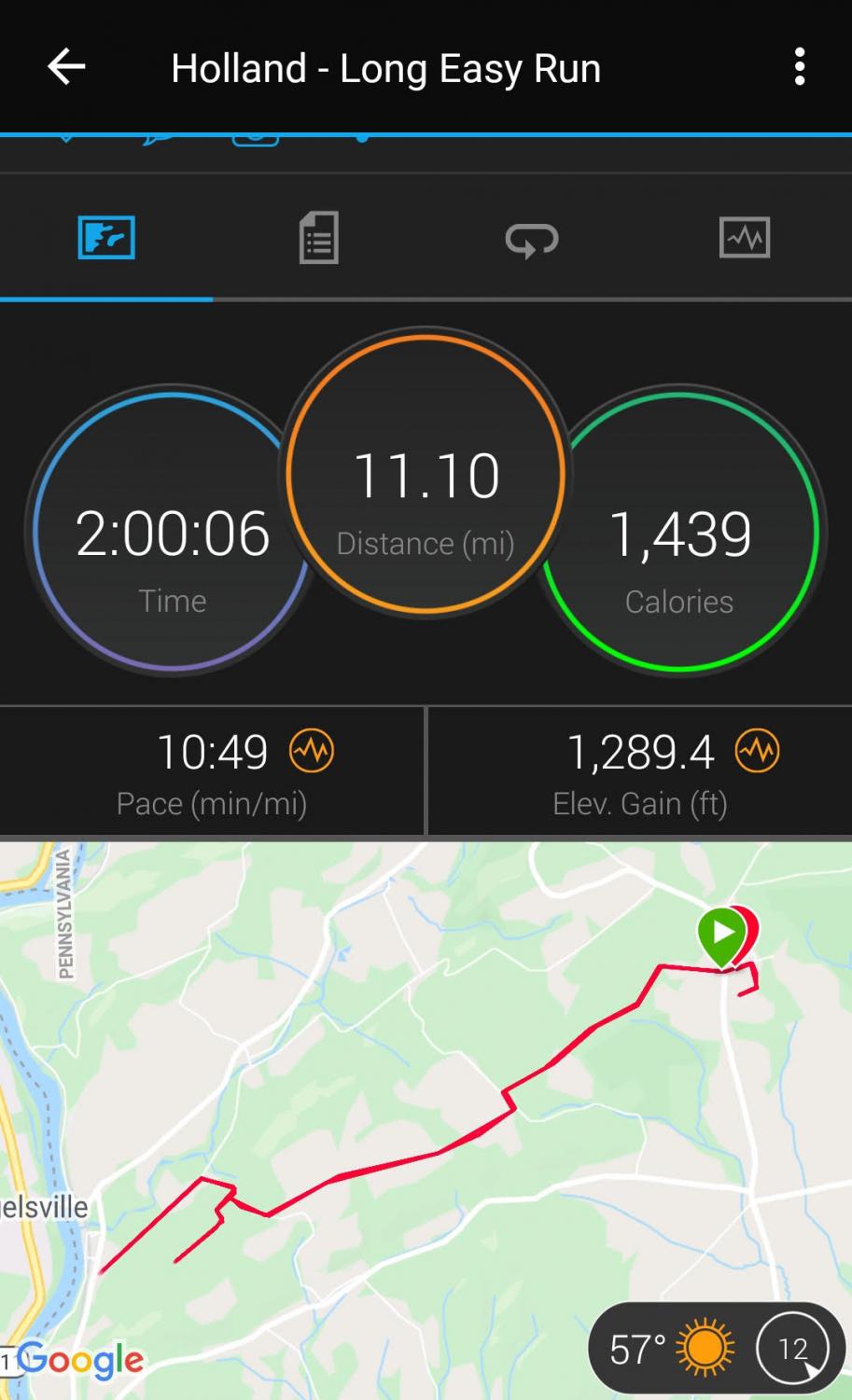The image size is (852, 1400).
Task: Select the overview summary tab
Action: (x=106, y=238)
